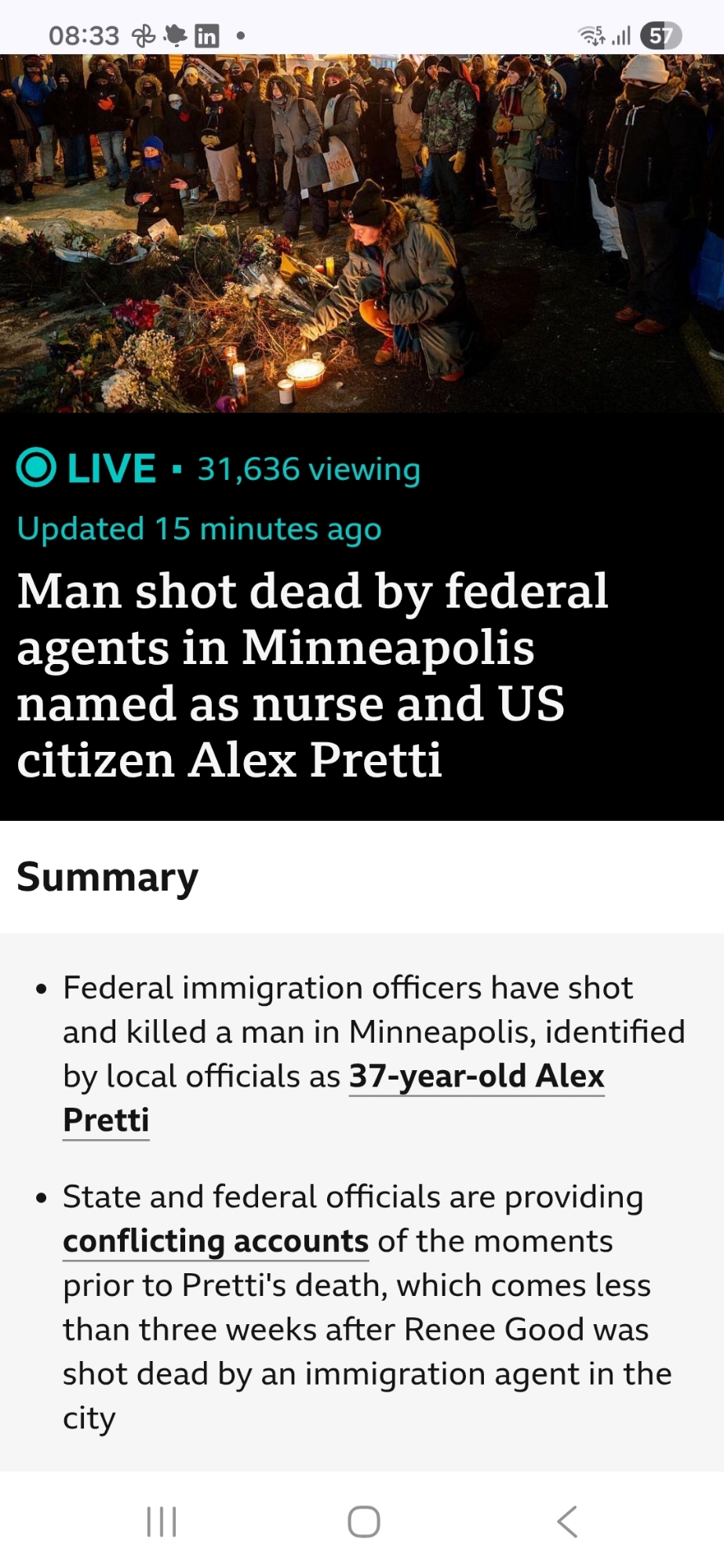
Task: Go back using the system back button
Action: [566, 1522]
